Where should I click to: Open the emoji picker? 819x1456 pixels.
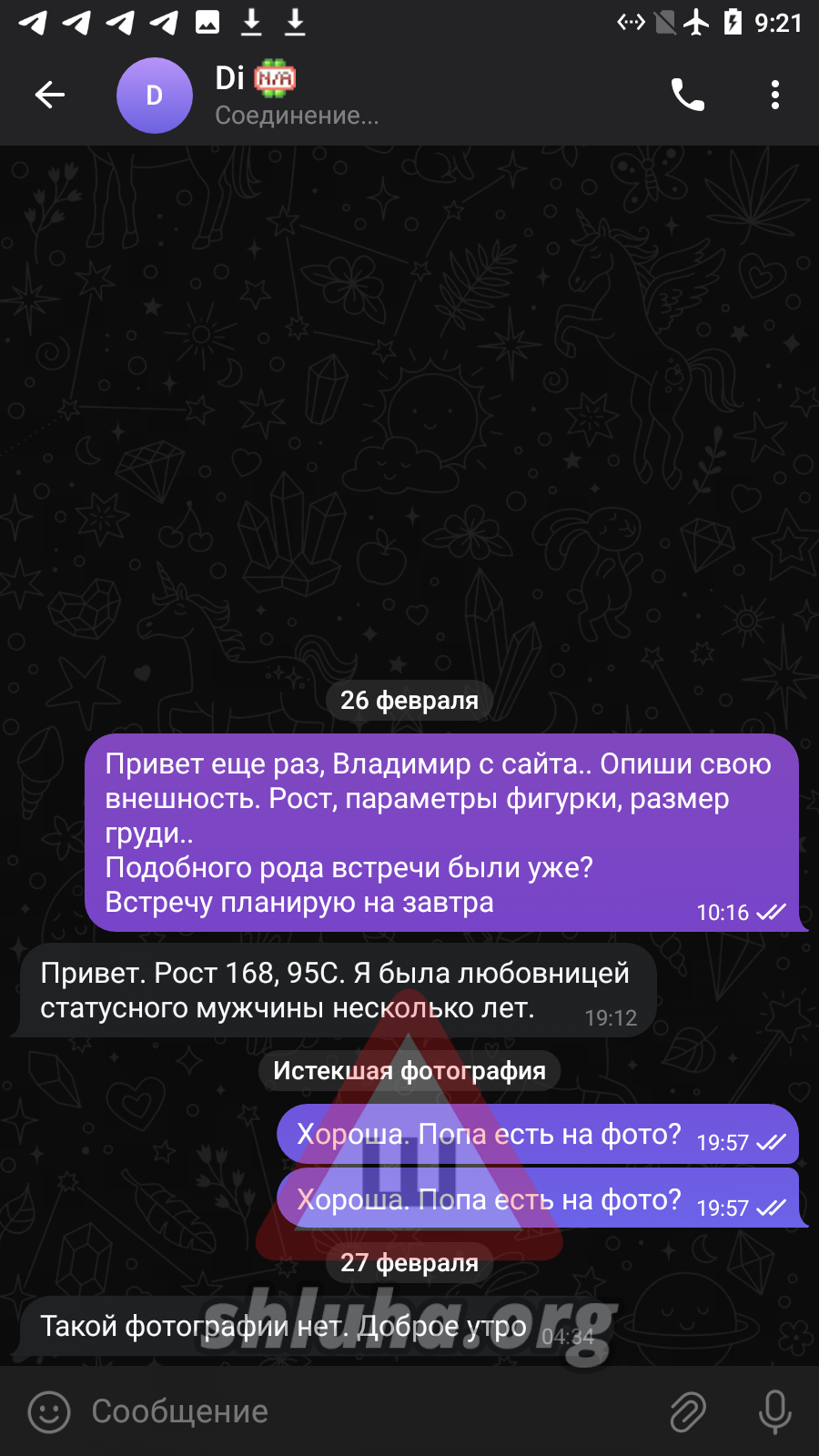coord(49,1411)
